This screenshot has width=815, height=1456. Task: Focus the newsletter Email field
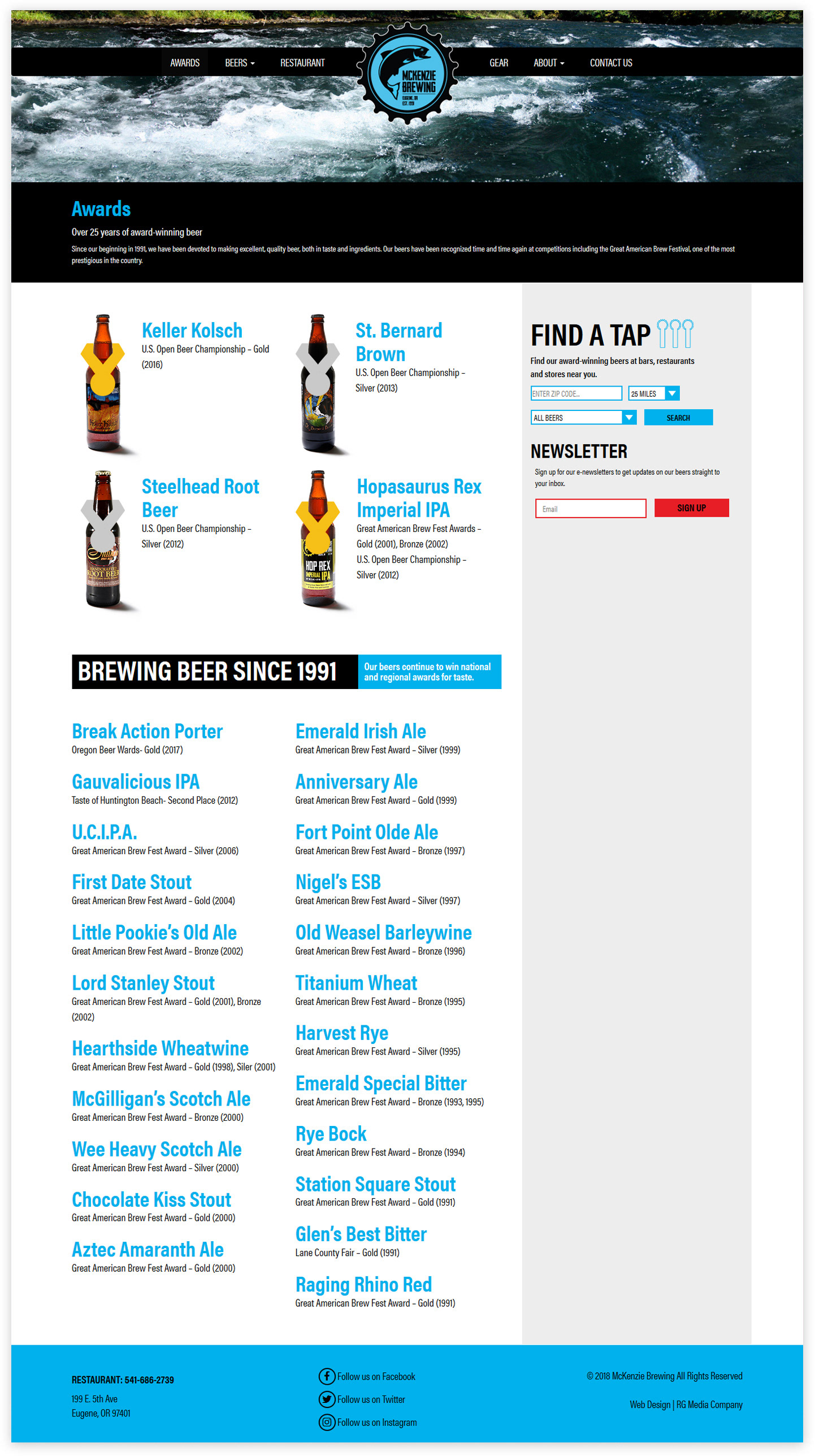click(591, 509)
